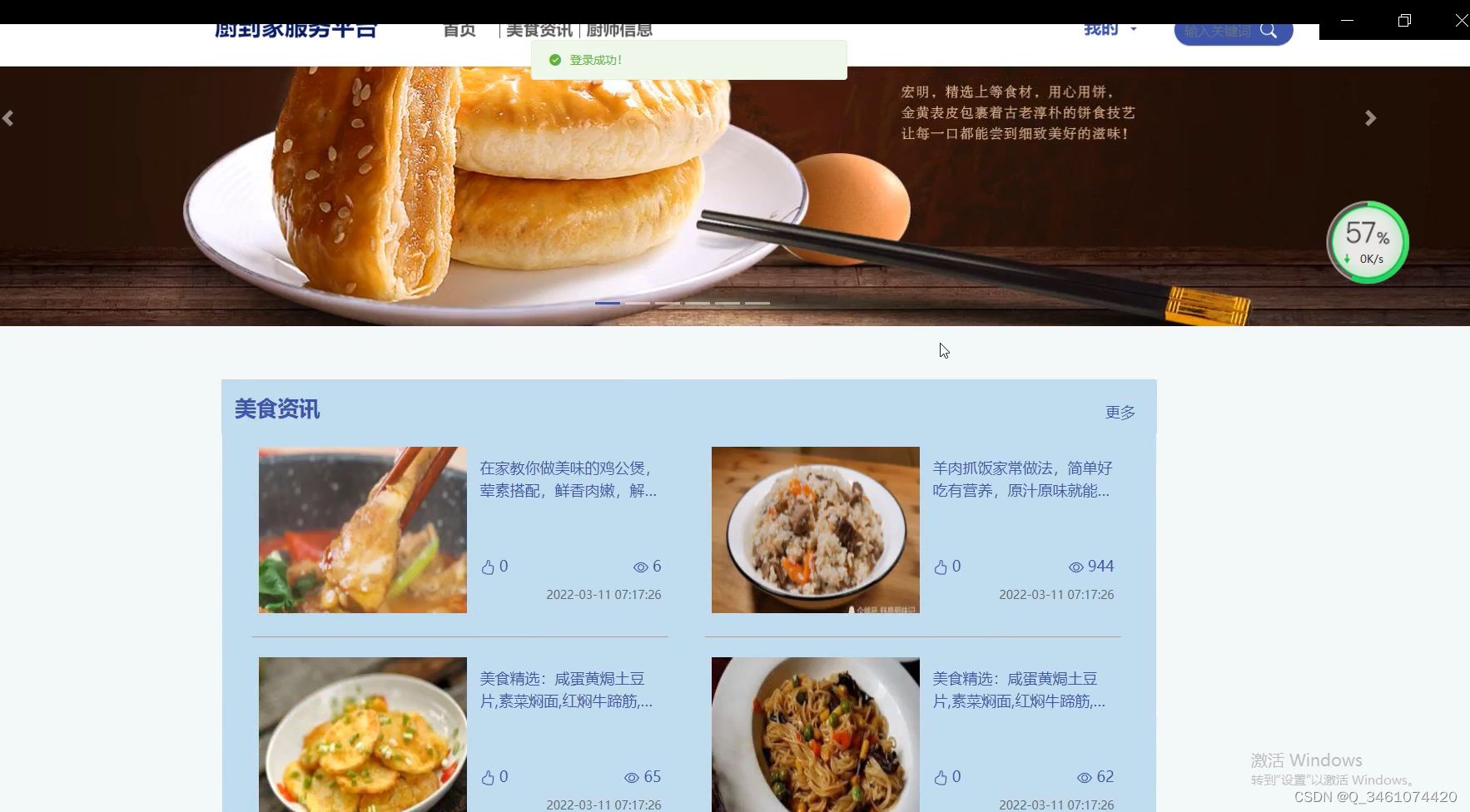Open the 鸡公煲 article card

point(568,479)
